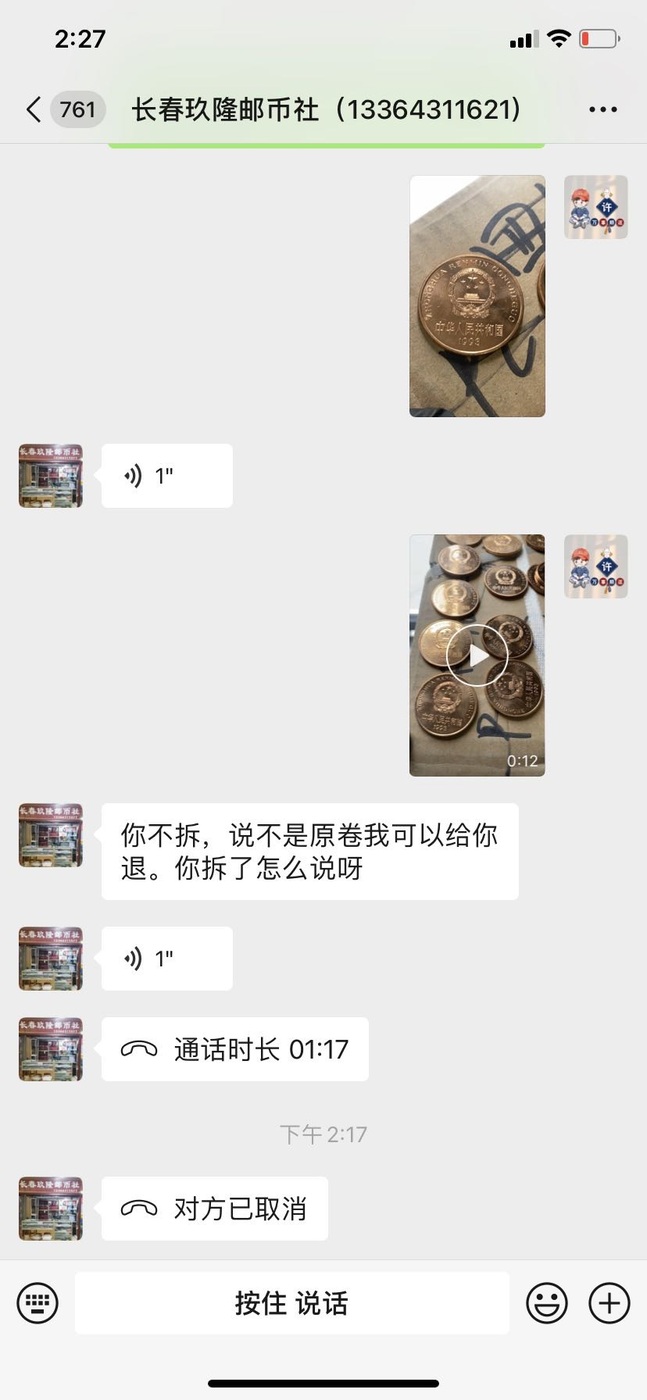The height and width of the screenshot is (1400, 647).
Task: Open the emoji sticker panel
Action: coord(547,1303)
